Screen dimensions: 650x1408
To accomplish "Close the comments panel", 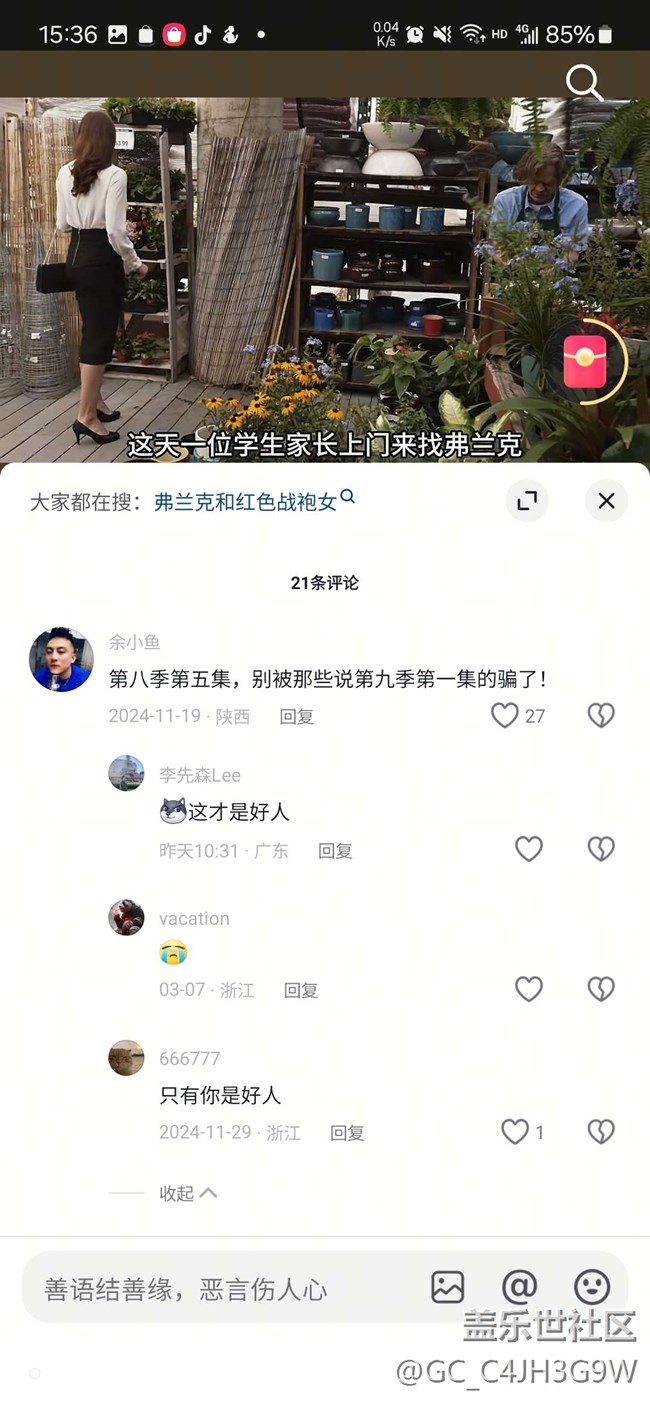I will pyautogui.click(x=606, y=501).
